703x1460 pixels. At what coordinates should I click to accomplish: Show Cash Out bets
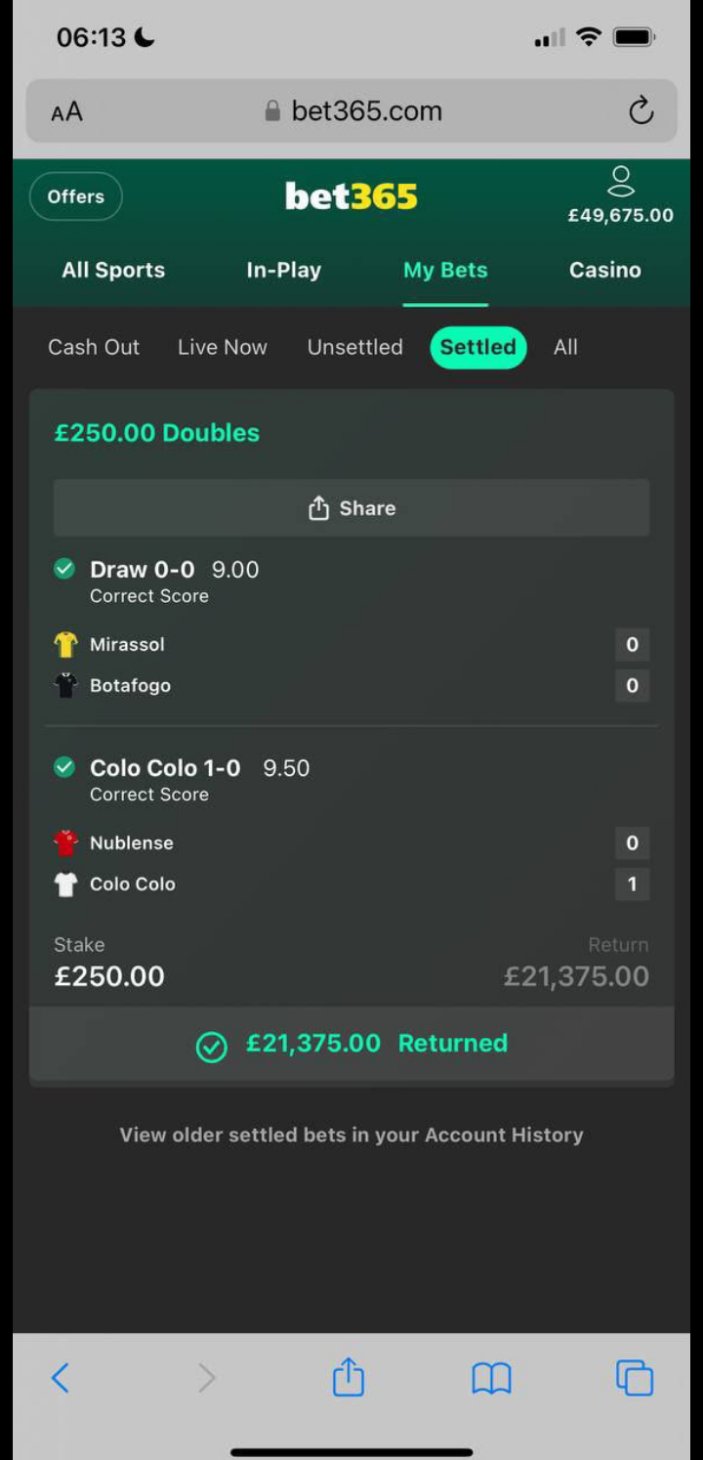[x=94, y=347]
